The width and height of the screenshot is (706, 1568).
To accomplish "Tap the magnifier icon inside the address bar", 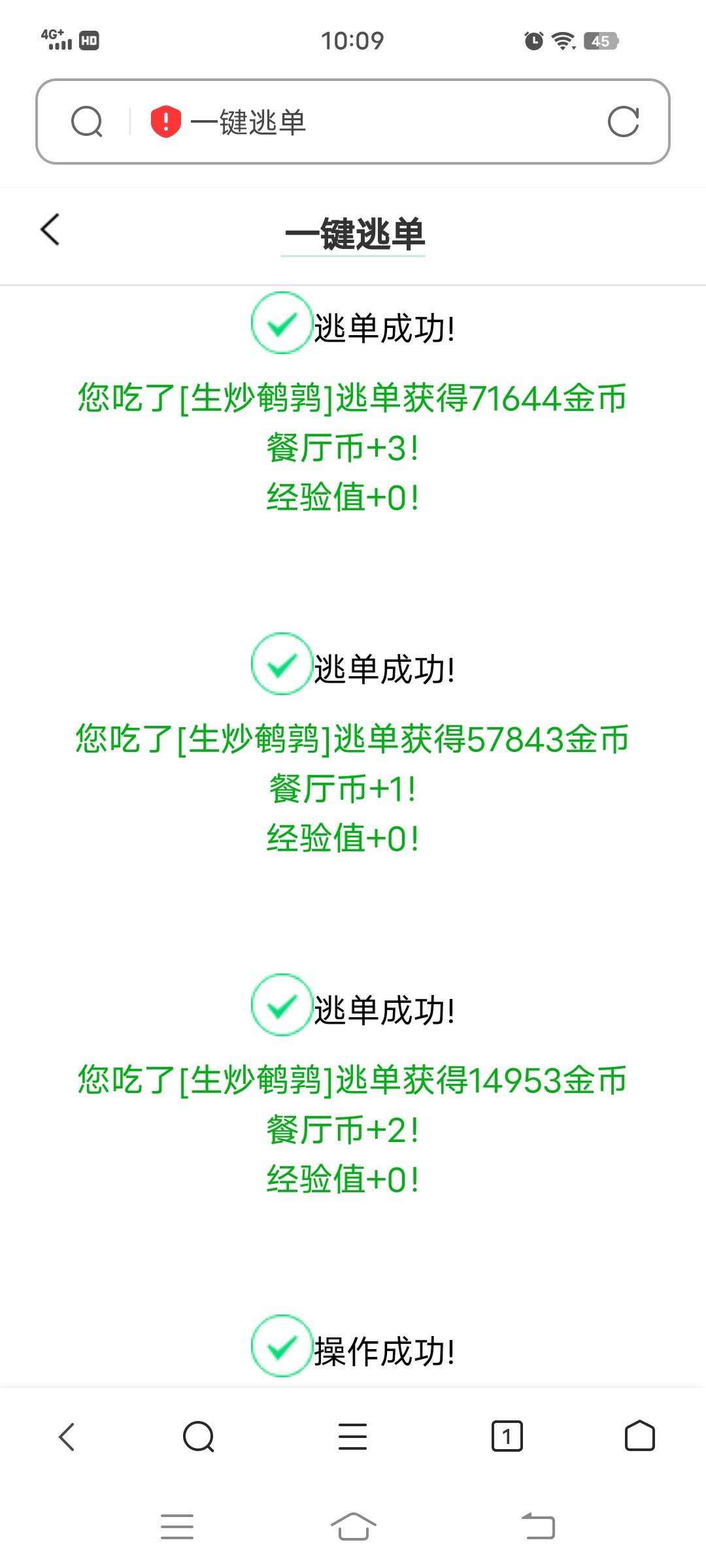I will point(87,122).
